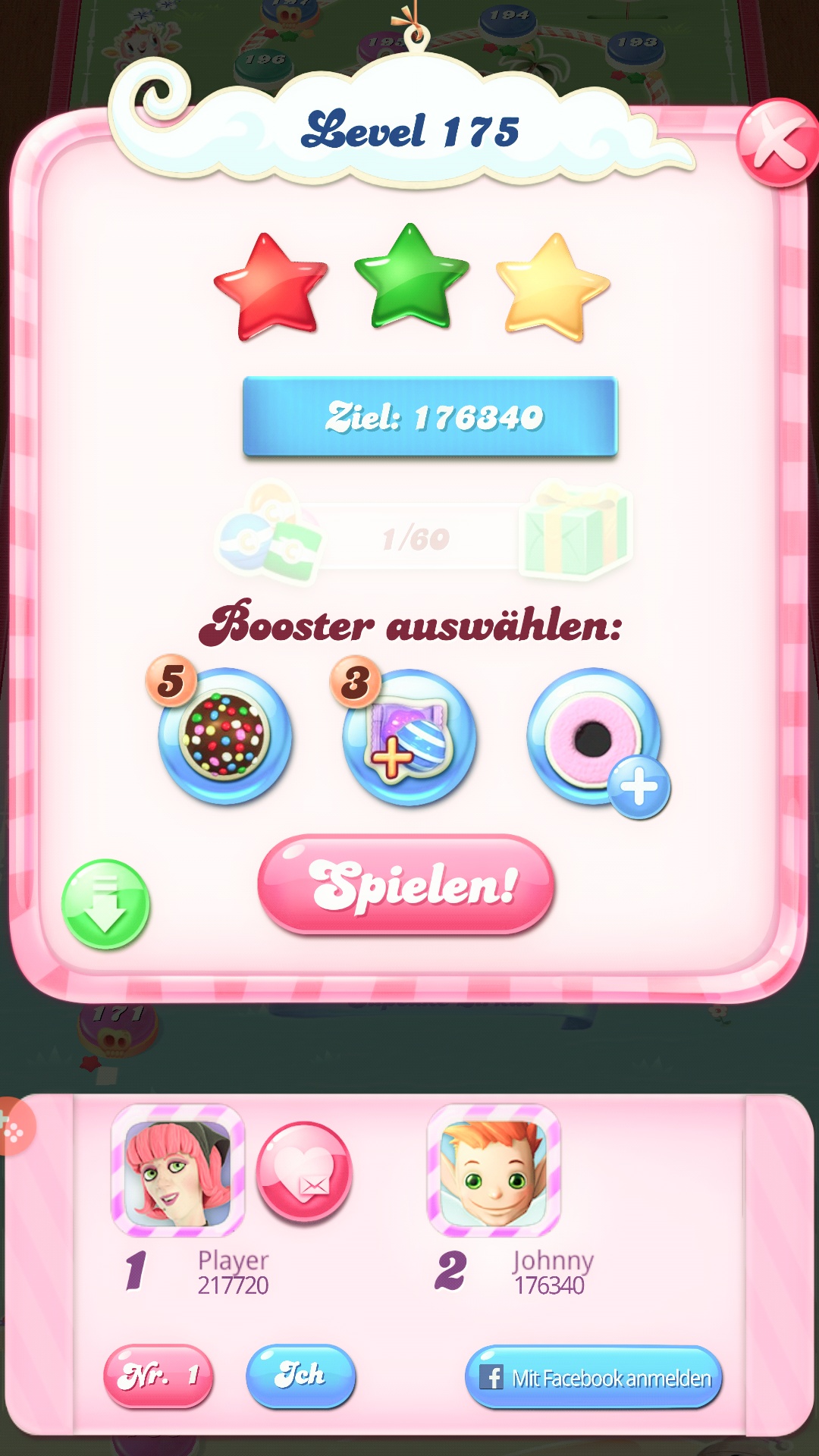Close the Level 175 dialog

coord(777,143)
